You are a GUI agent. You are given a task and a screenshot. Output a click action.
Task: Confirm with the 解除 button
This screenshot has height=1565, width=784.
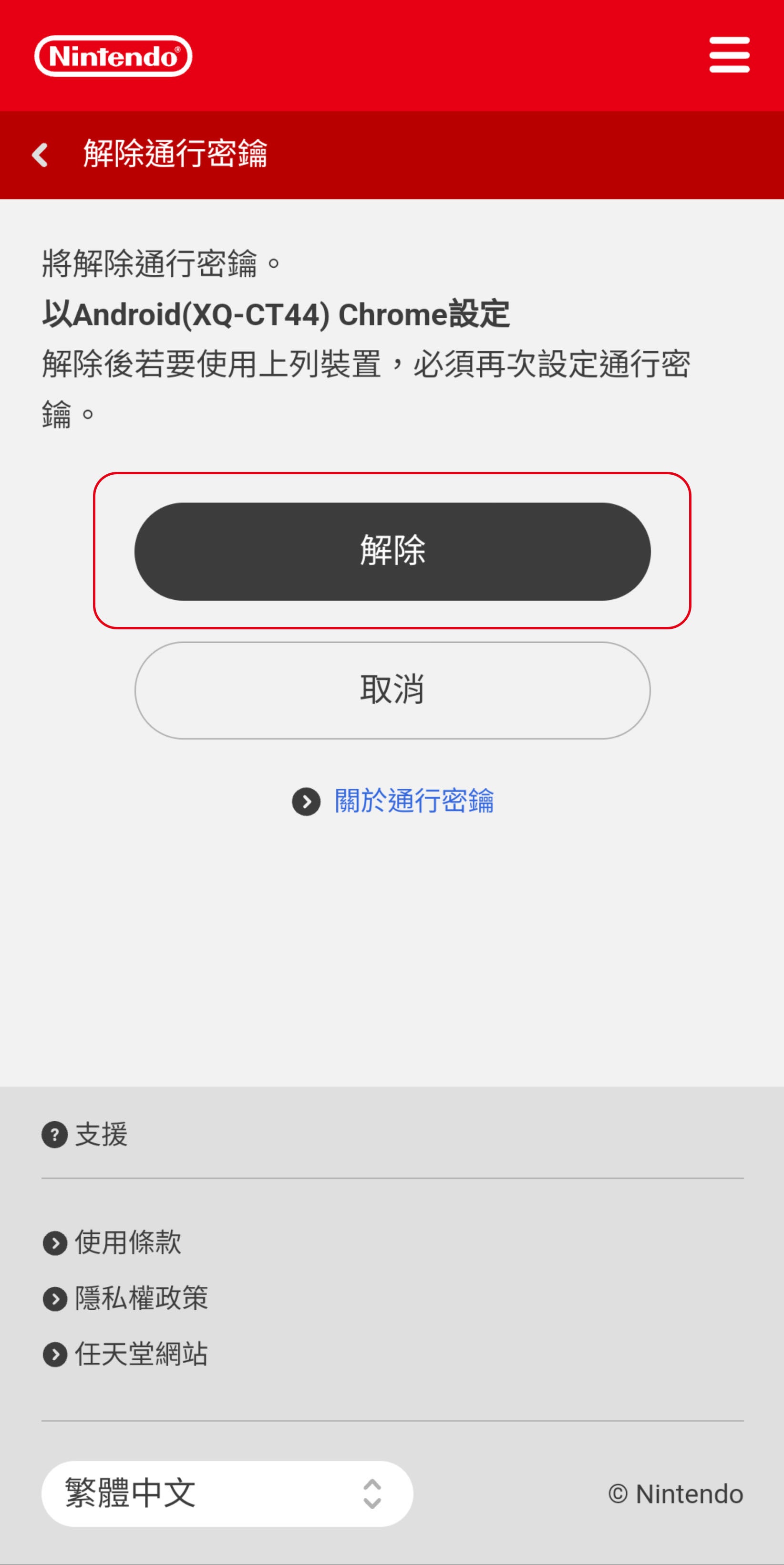(392, 551)
